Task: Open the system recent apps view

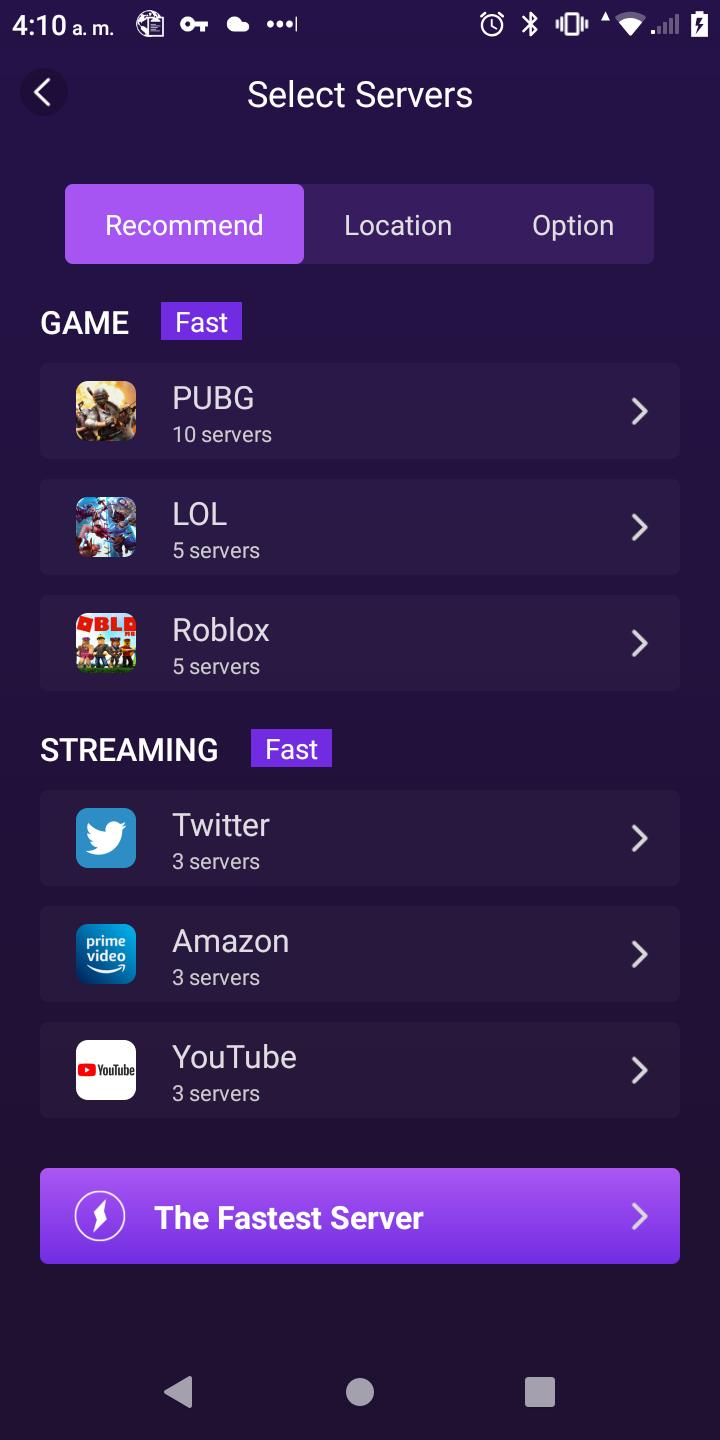Action: pos(539,1391)
